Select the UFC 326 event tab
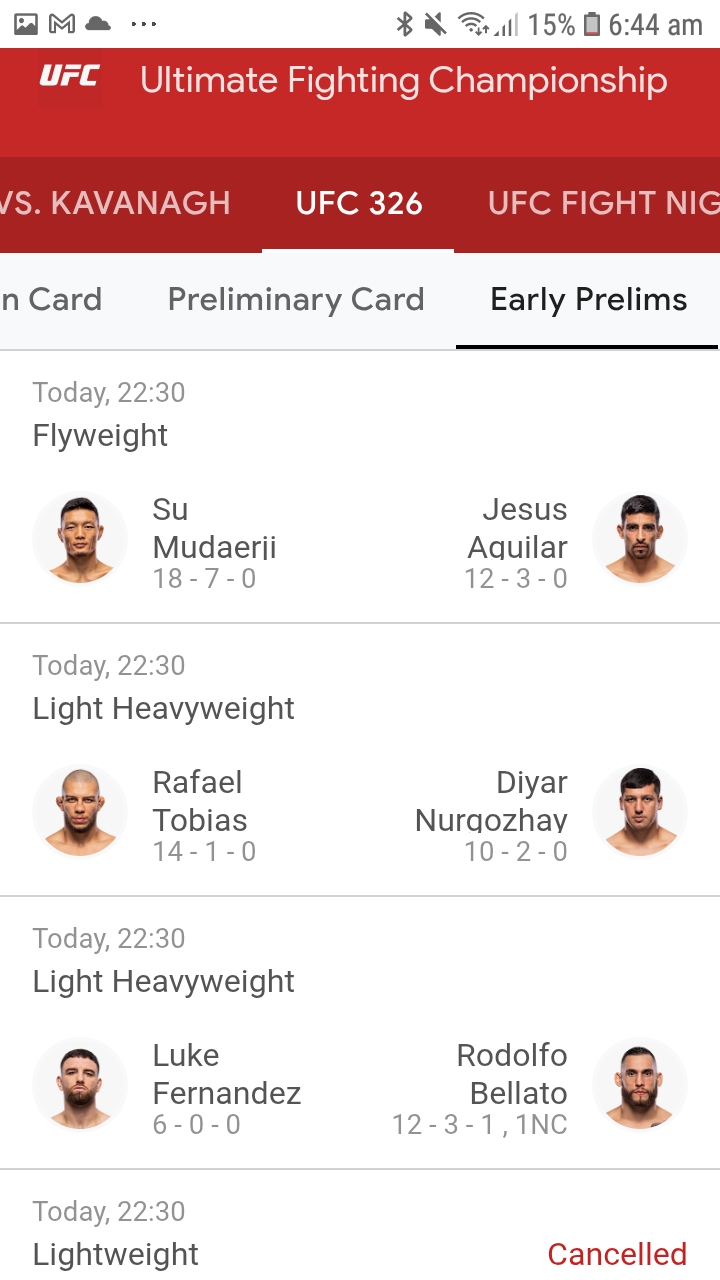 [x=358, y=203]
